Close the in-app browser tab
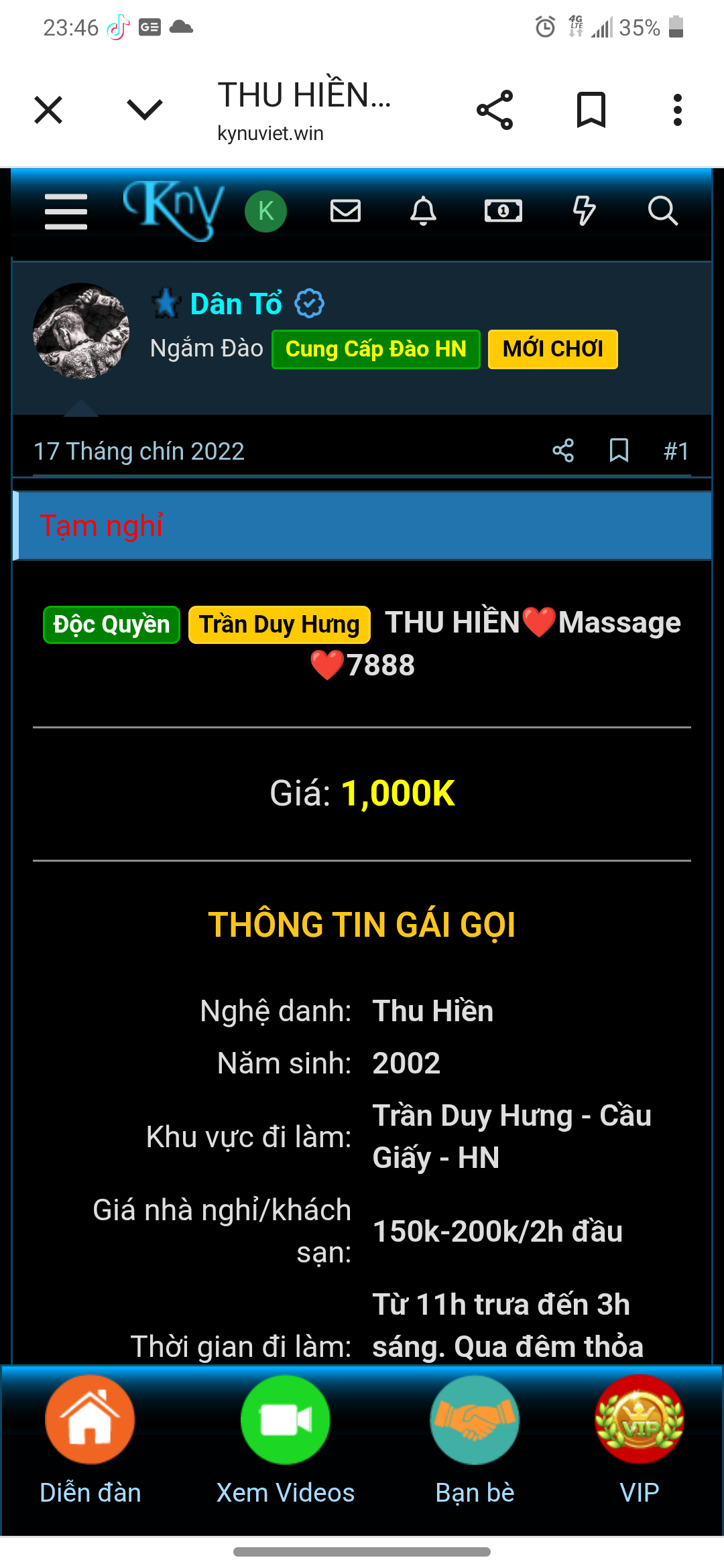This screenshot has width=724, height=1568. (48, 110)
